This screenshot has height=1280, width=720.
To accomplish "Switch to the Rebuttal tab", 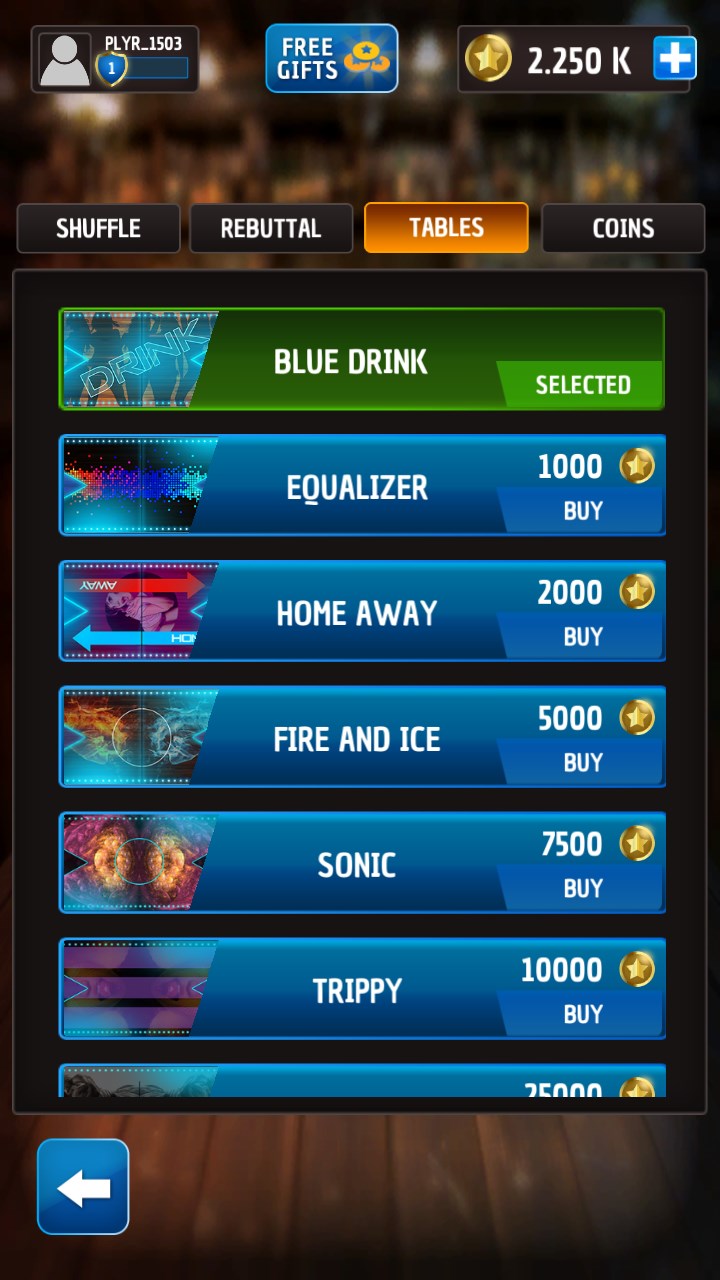I will point(271,228).
